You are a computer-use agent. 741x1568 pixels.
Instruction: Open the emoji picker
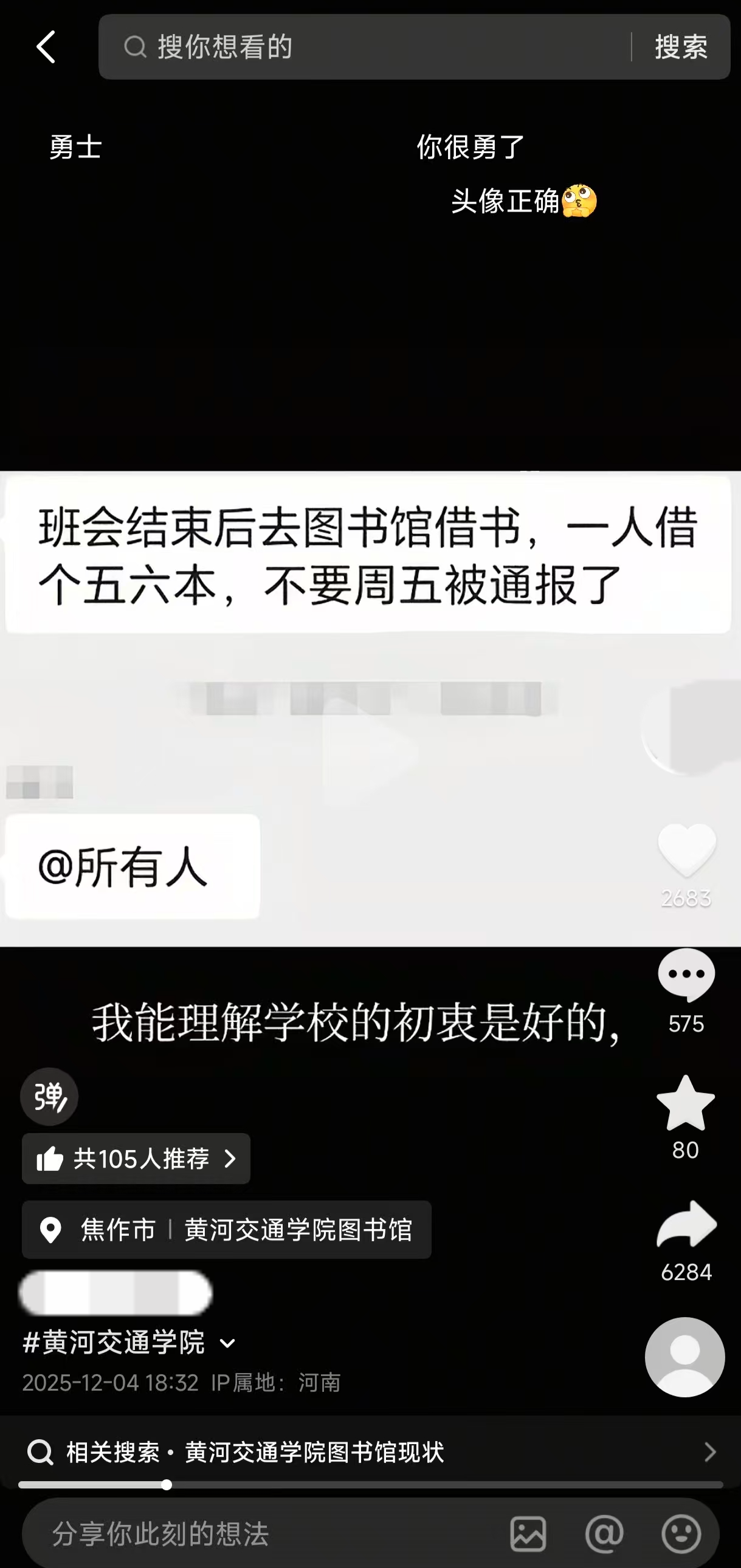coord(681,1533)
